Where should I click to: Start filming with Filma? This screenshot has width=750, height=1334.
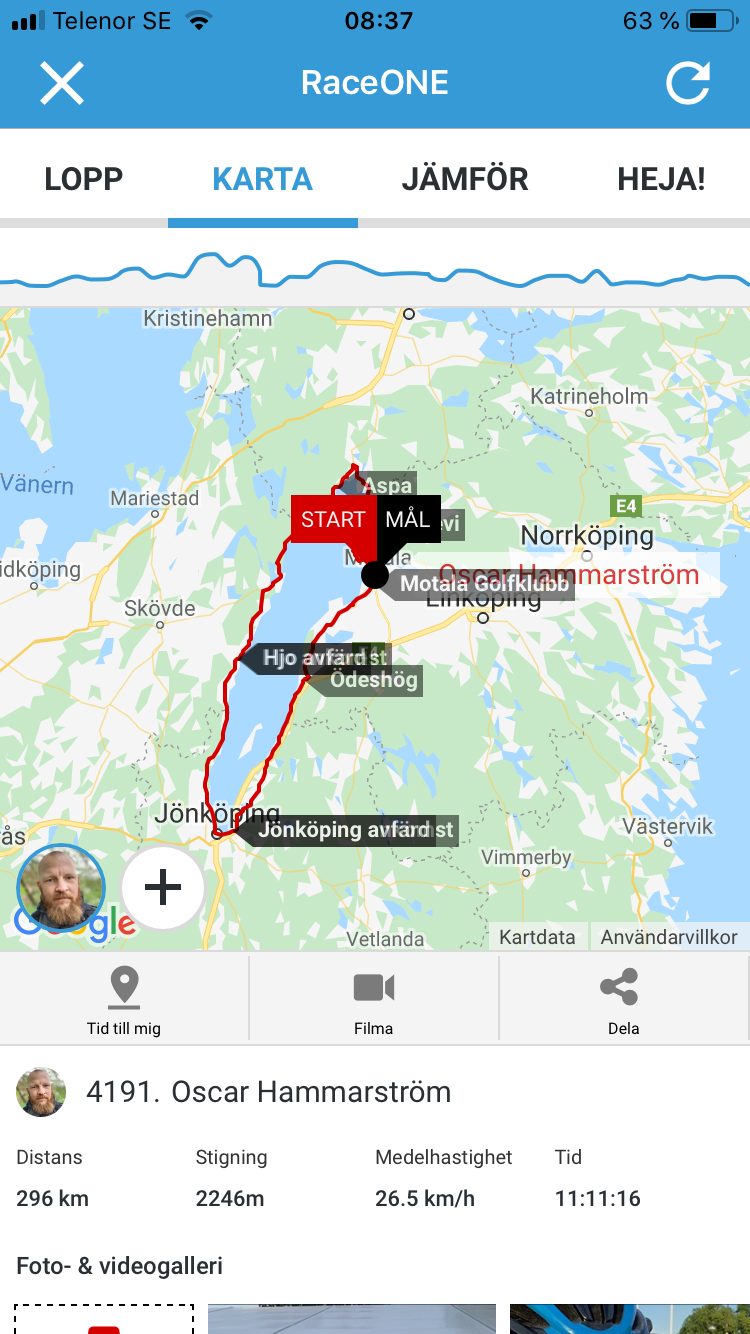point(374,1000)
